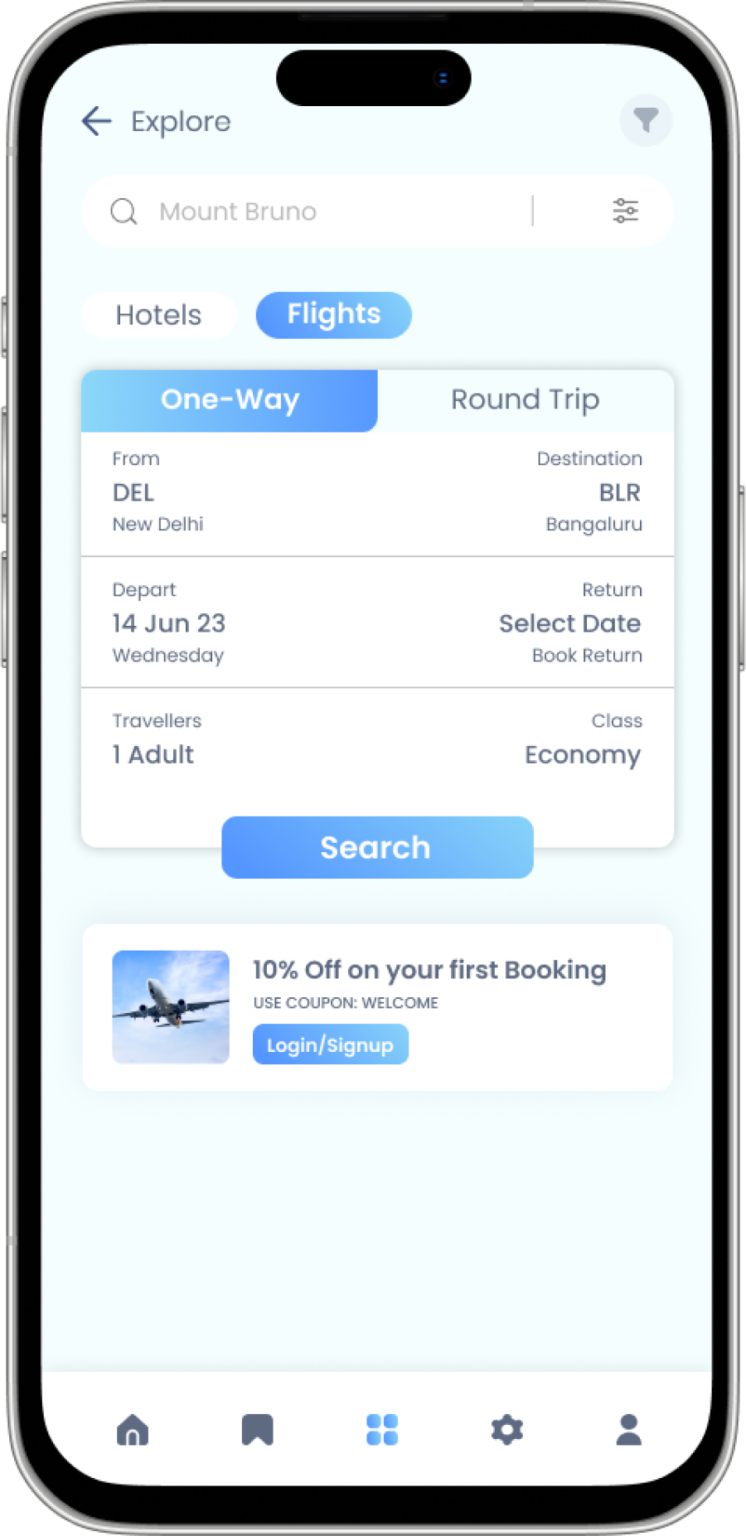Open the search settings sliders icon

626,211
